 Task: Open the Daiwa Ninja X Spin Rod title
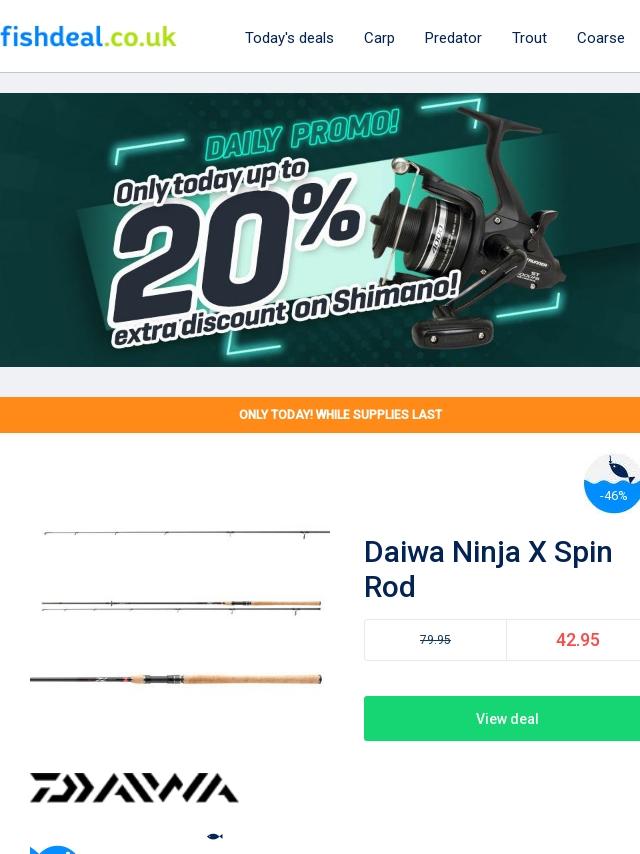(x=488, y=569)
